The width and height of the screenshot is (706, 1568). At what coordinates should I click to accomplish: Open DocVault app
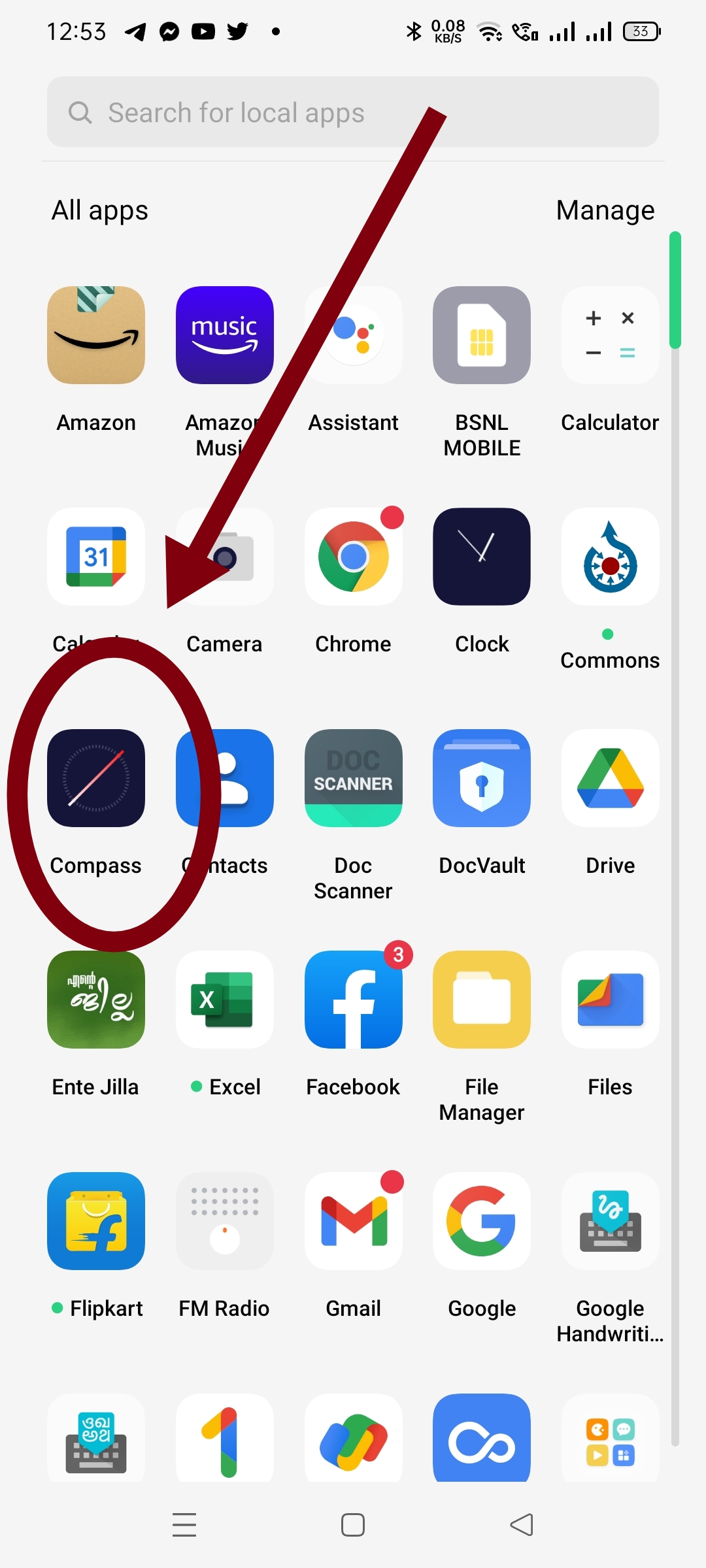point(482,778)
